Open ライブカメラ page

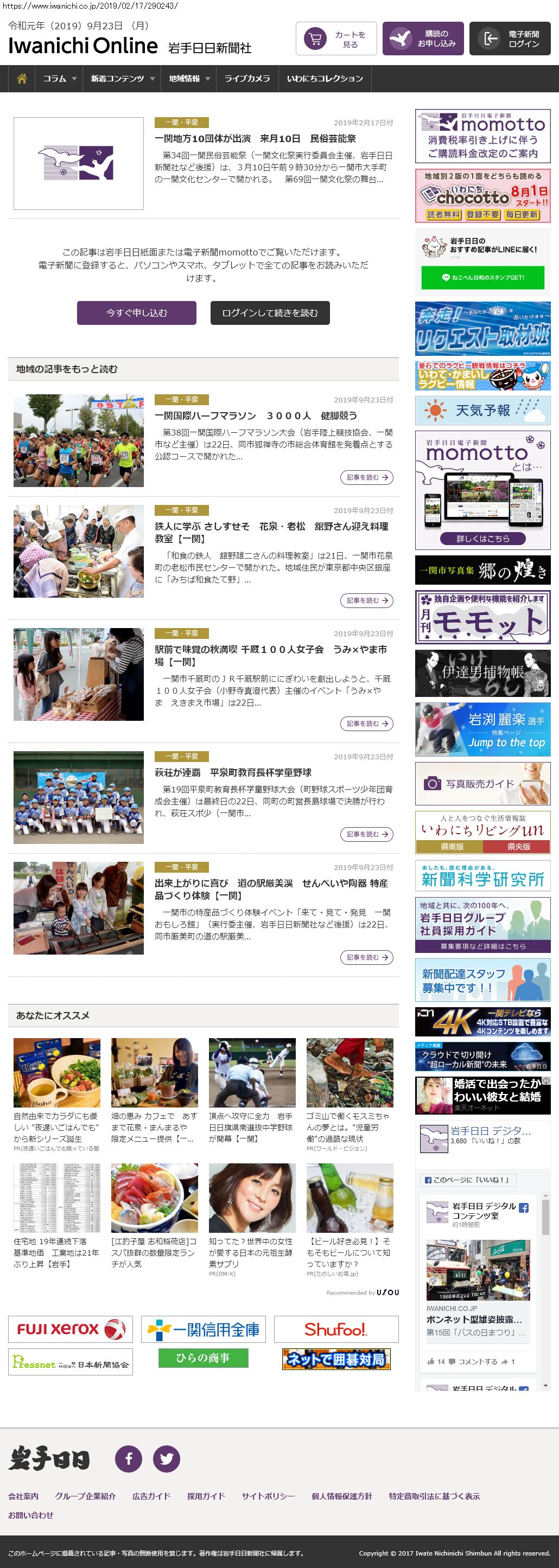coord(246,79)
